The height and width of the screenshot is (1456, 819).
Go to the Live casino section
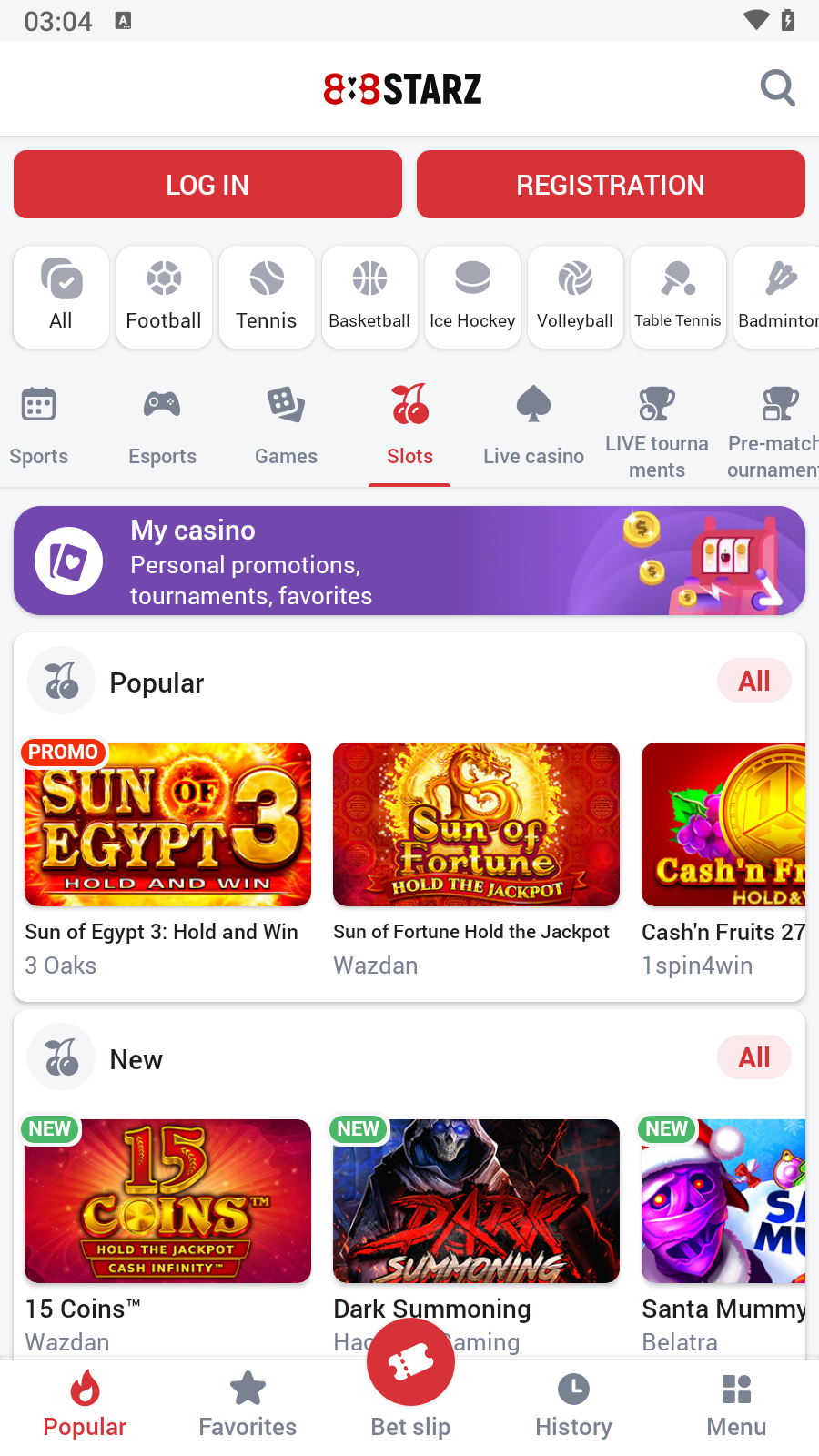[533, 425]
